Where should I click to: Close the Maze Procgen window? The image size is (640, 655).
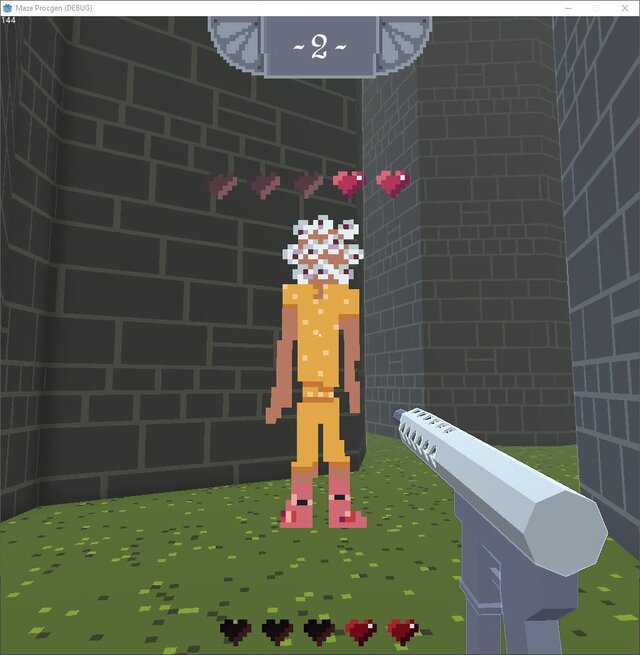pyautogui.click(x=626, y=7)
